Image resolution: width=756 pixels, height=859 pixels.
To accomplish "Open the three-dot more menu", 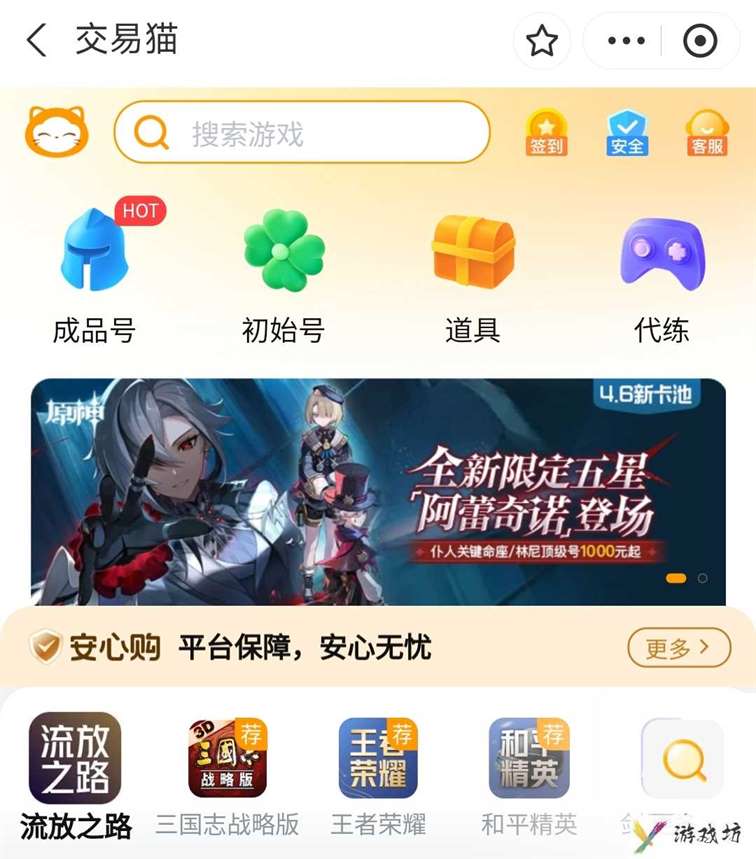I will coord(627,41).
